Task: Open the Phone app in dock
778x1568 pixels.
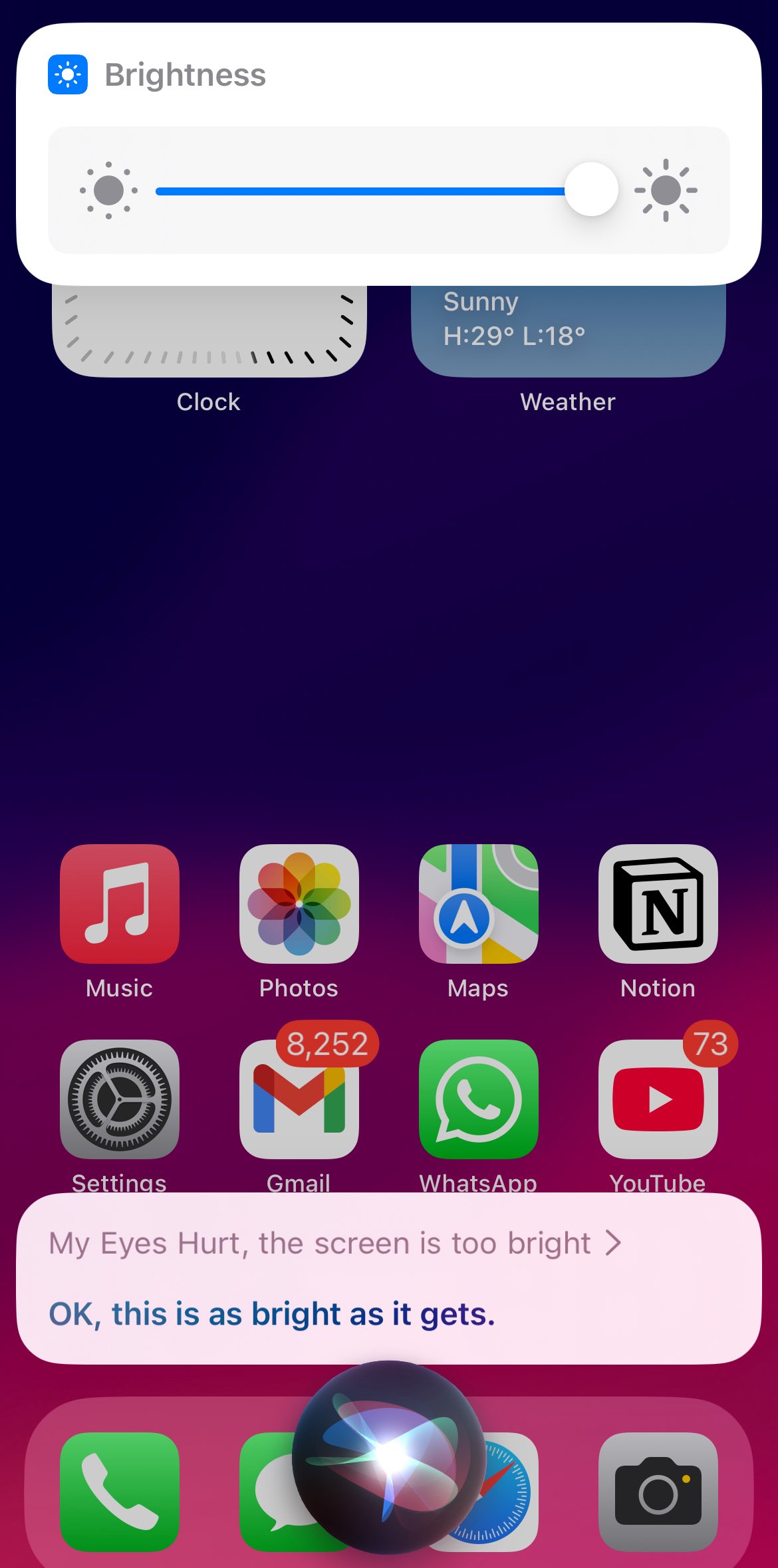Action: [x=120, y=1491]
